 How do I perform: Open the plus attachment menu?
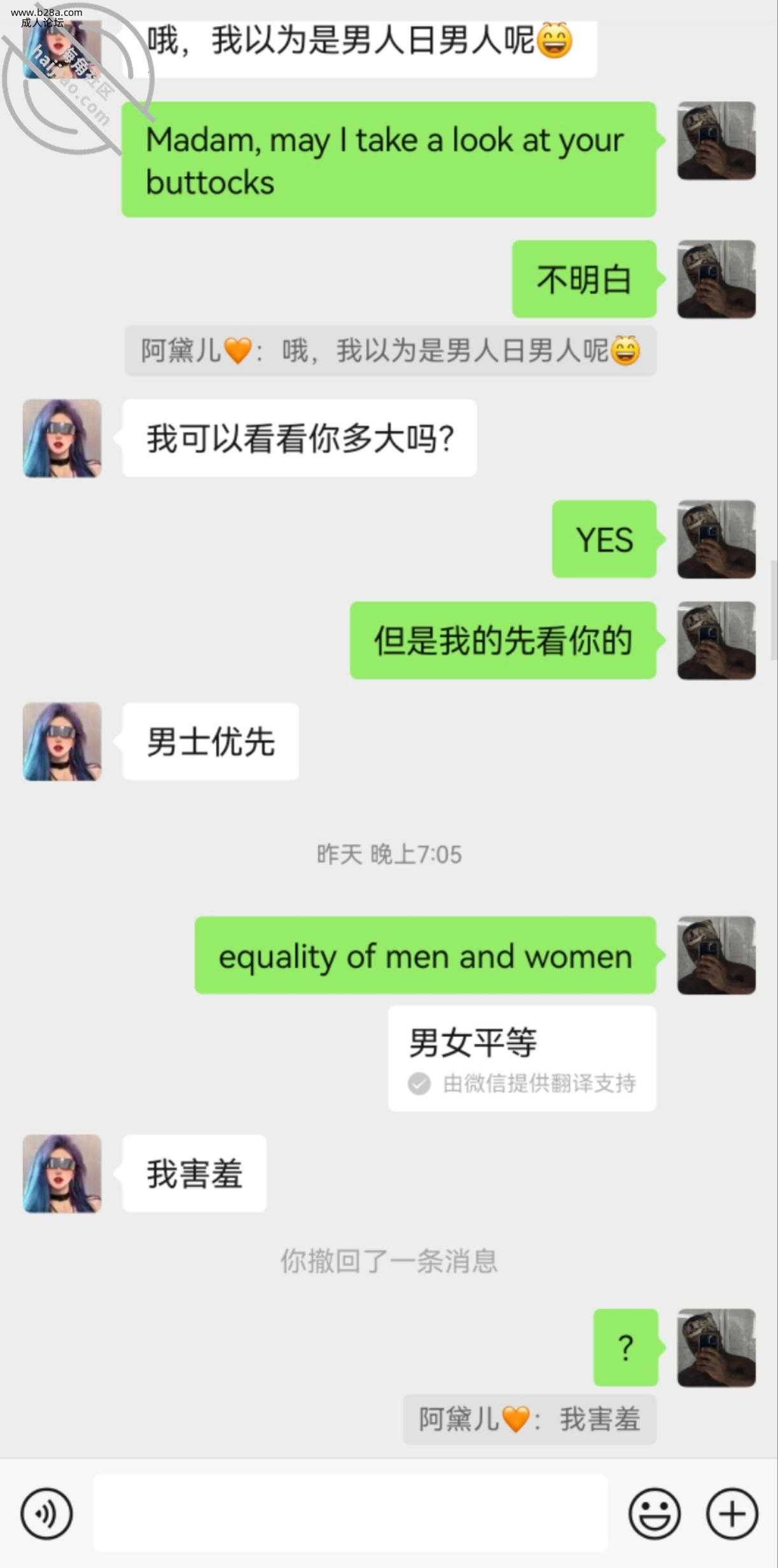point(732,1513)
